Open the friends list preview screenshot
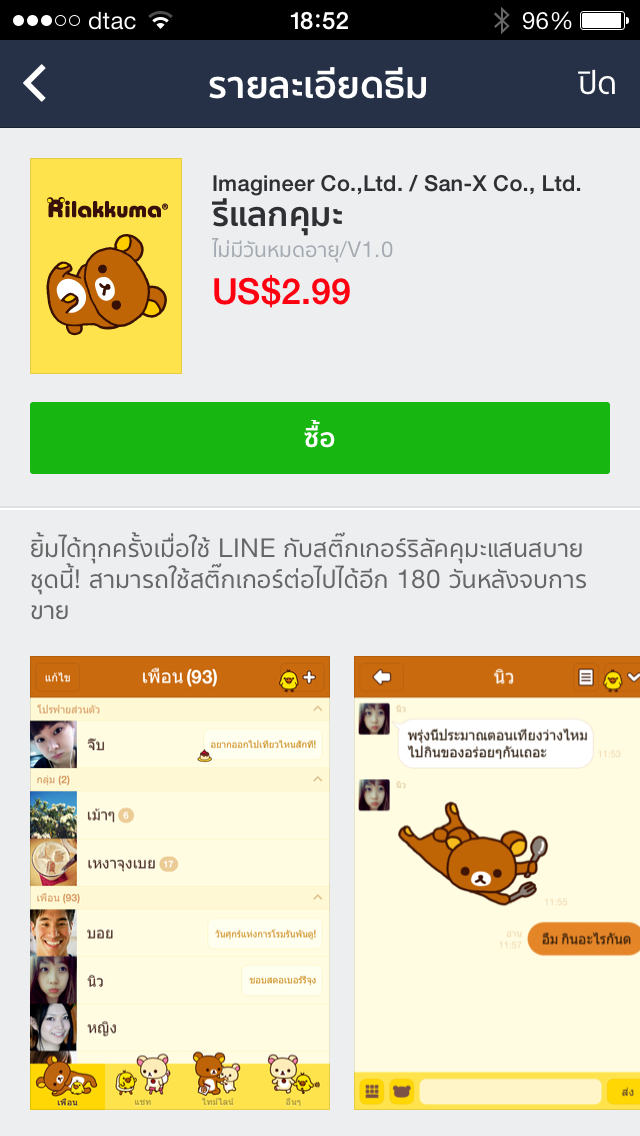Screen dimensions: 640x1136 [x=180, y=882]
